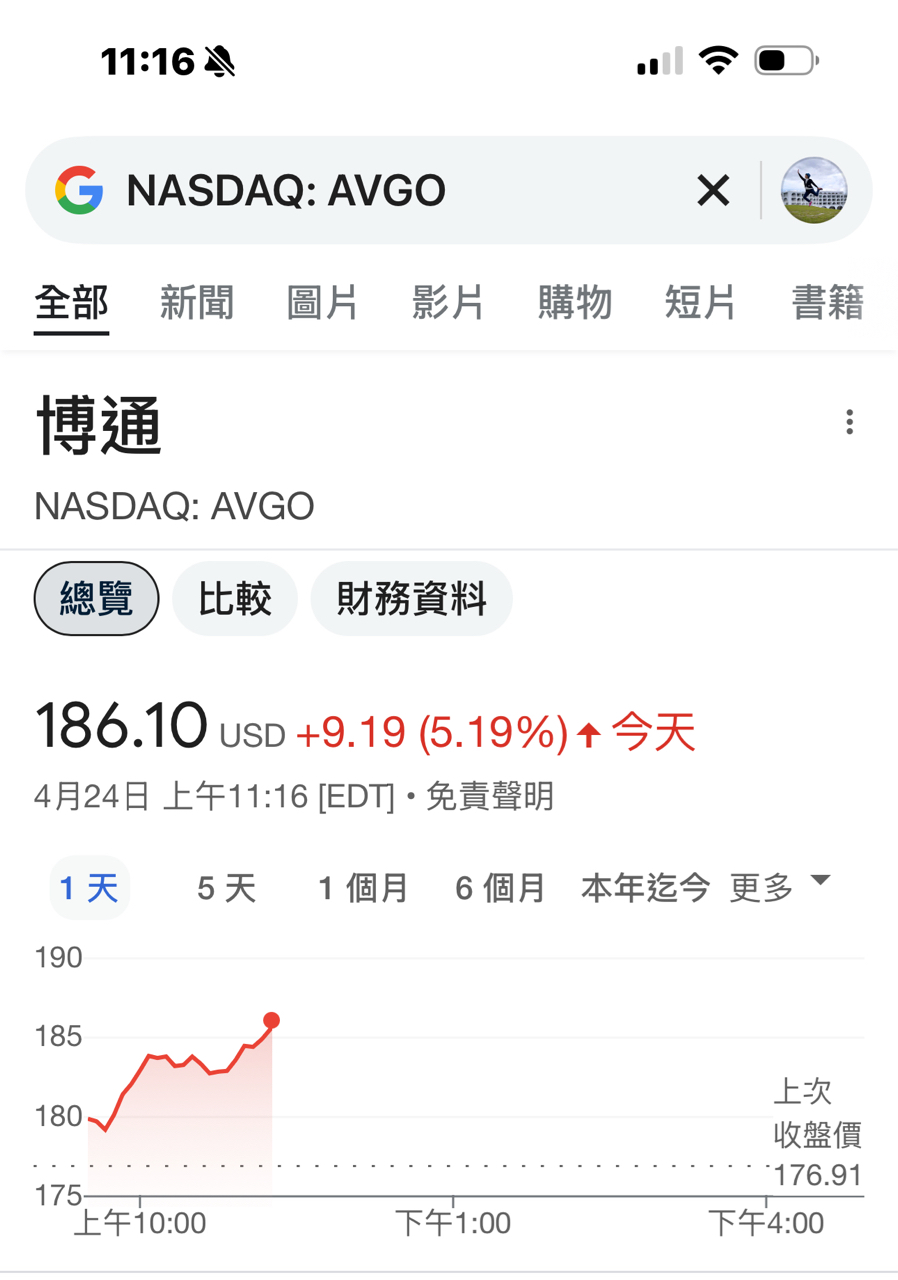Switch to the 書籍 tab
The image size is (898, 1280).
tap(827, 302)
